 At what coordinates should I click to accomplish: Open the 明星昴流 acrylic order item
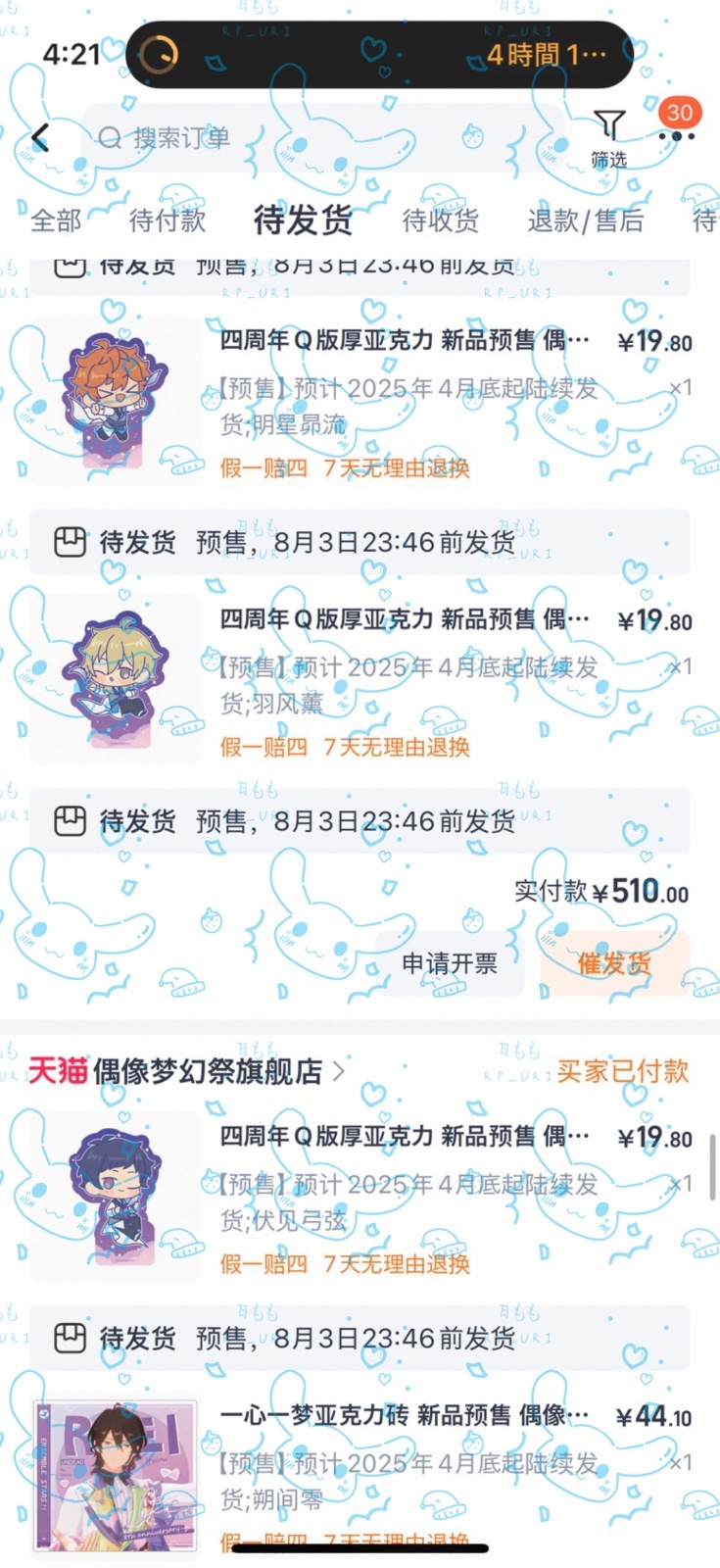360,401
